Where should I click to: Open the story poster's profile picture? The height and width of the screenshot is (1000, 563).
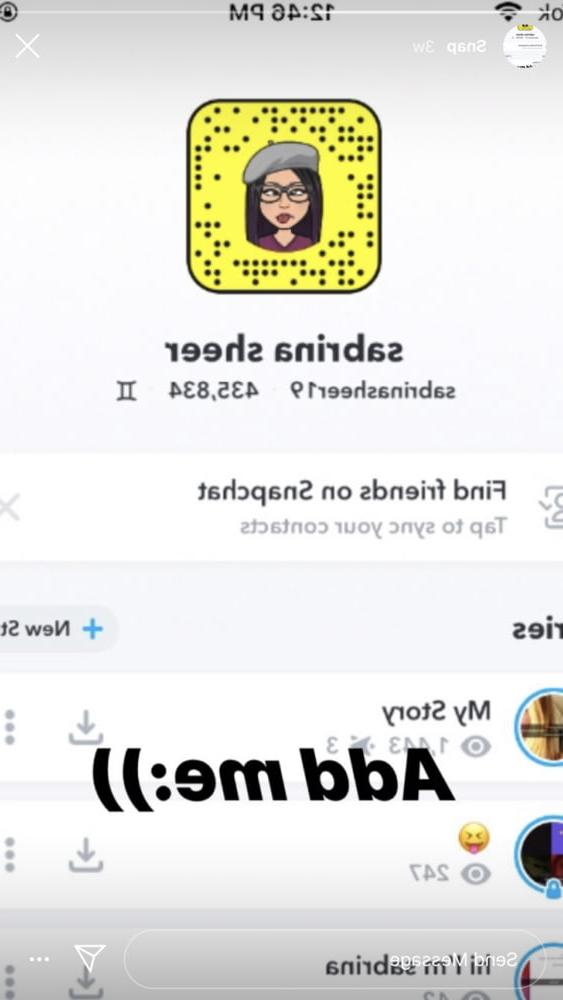(x=524, y=46)
